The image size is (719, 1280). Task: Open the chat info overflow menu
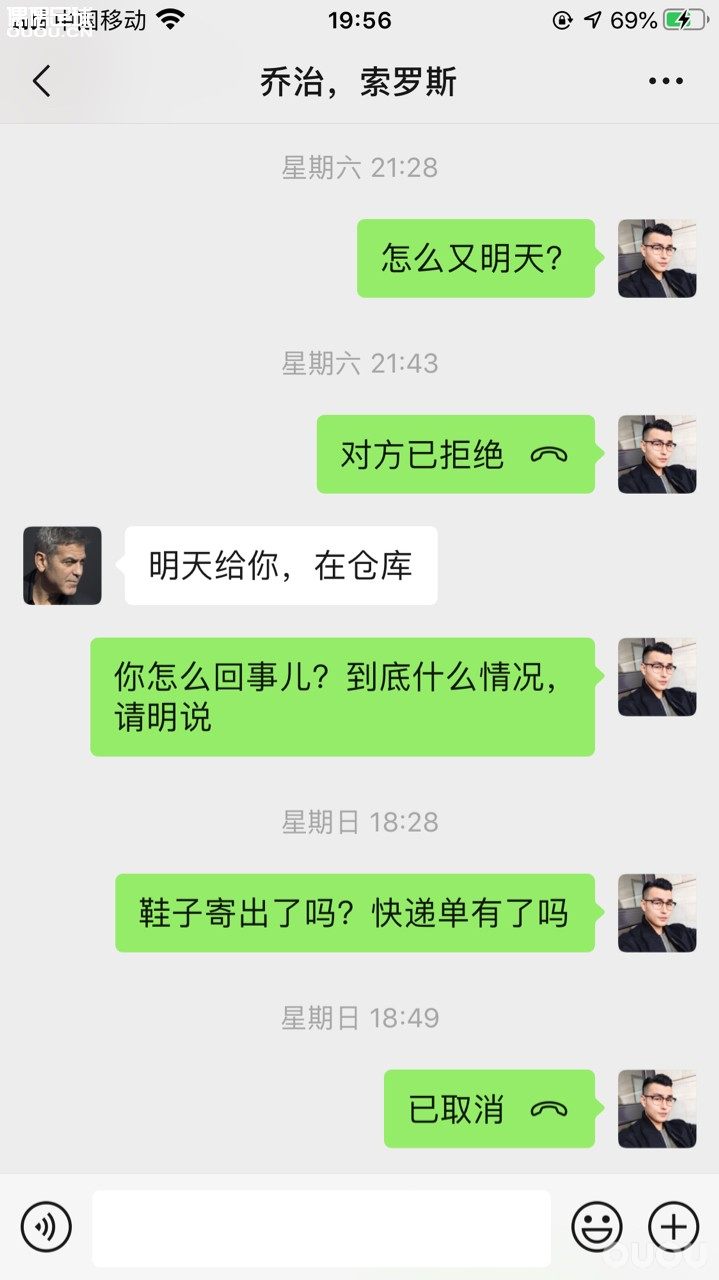(665, 81)
